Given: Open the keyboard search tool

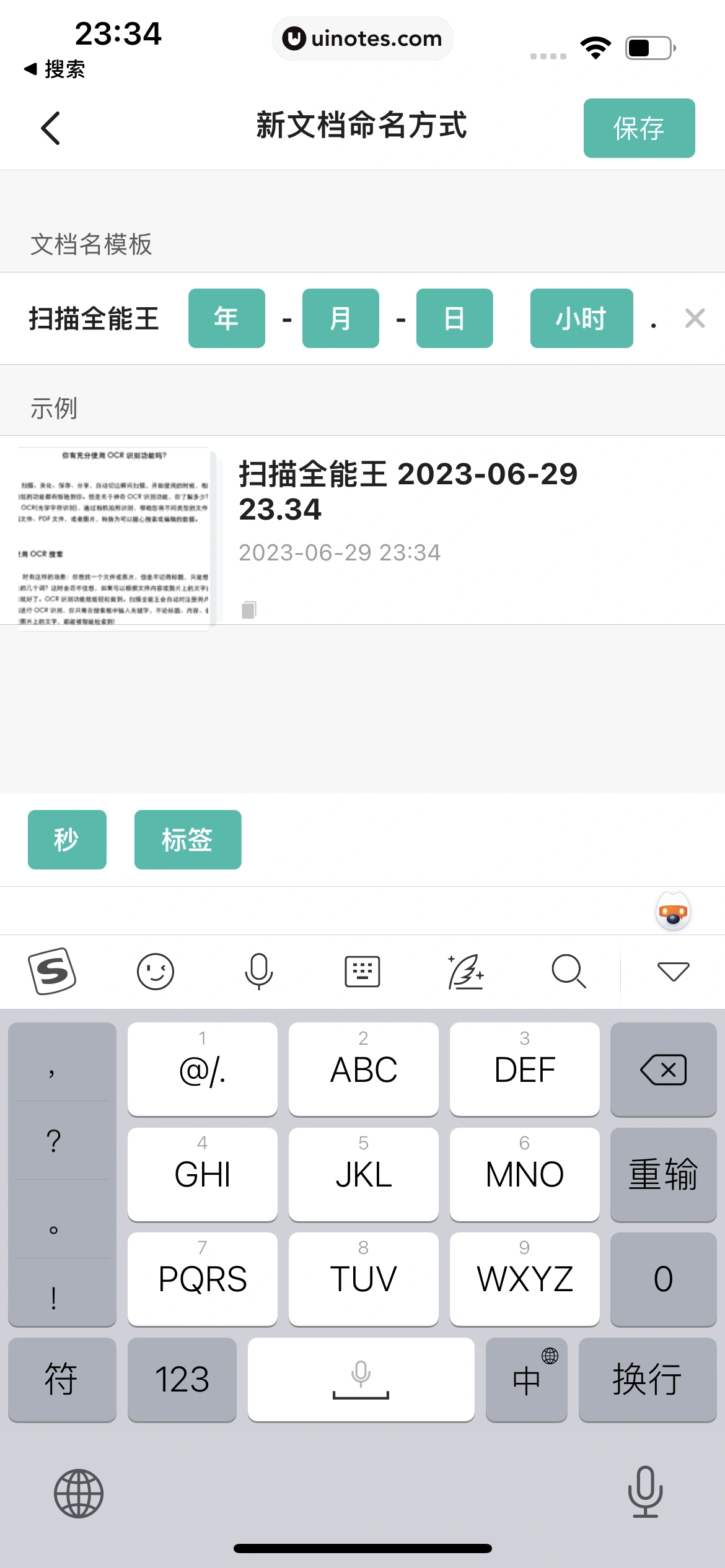Looking at the screenshot, I should 568,971.
